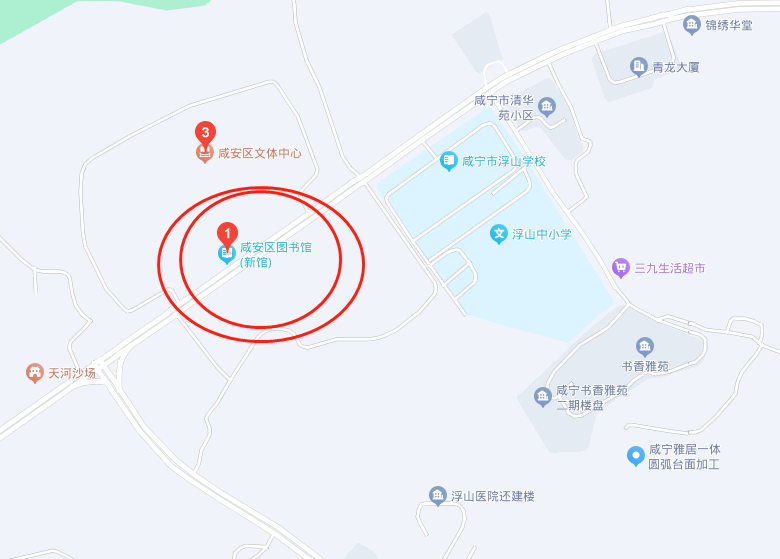The width and height of the screenshot is (780, 559).
Task: Open the 浮山中小学 map point
Action: (x=498, y=234)
